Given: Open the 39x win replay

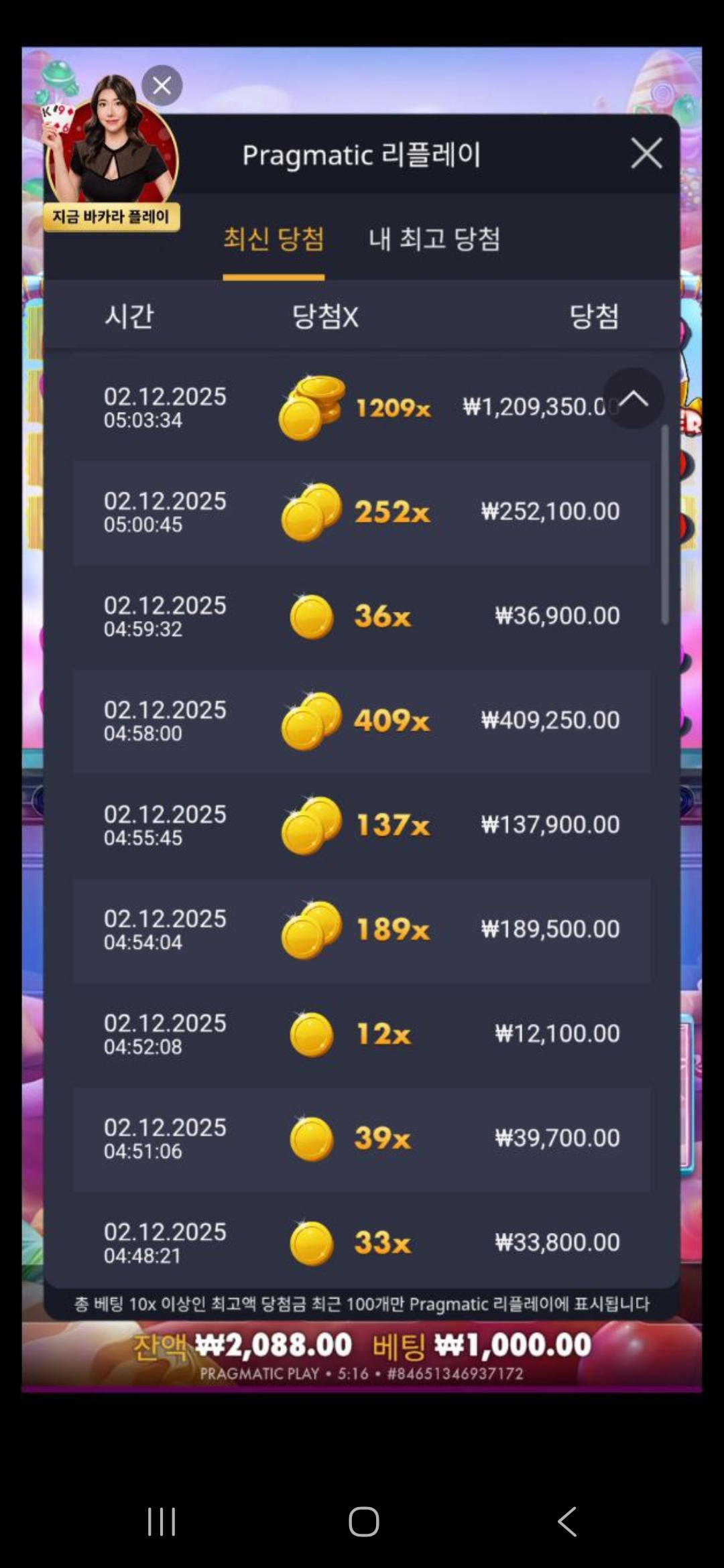Looking at the screenshot, I should point(361,1139).
